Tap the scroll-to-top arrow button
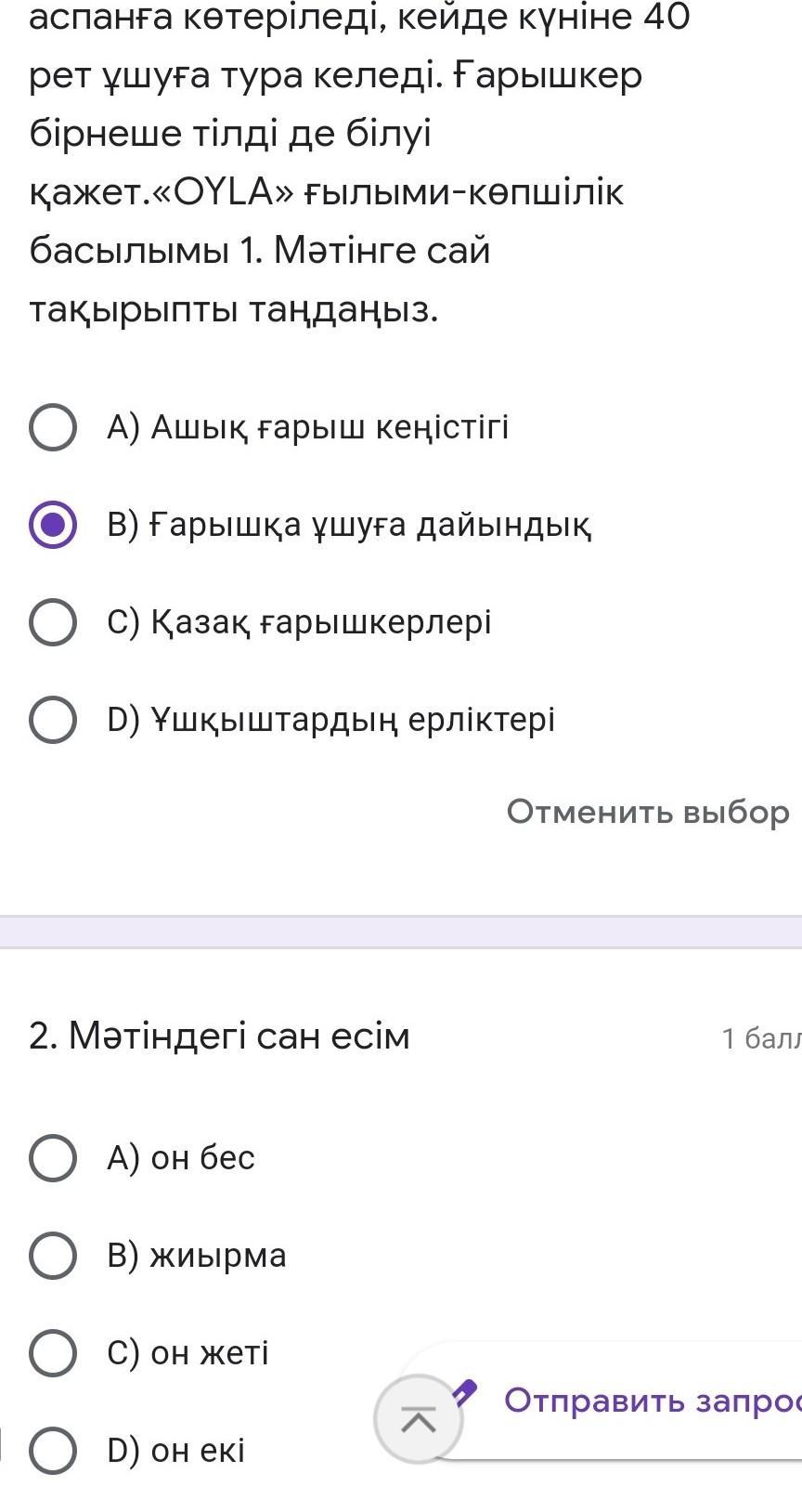802x1512 pixels. point(419,1419)
